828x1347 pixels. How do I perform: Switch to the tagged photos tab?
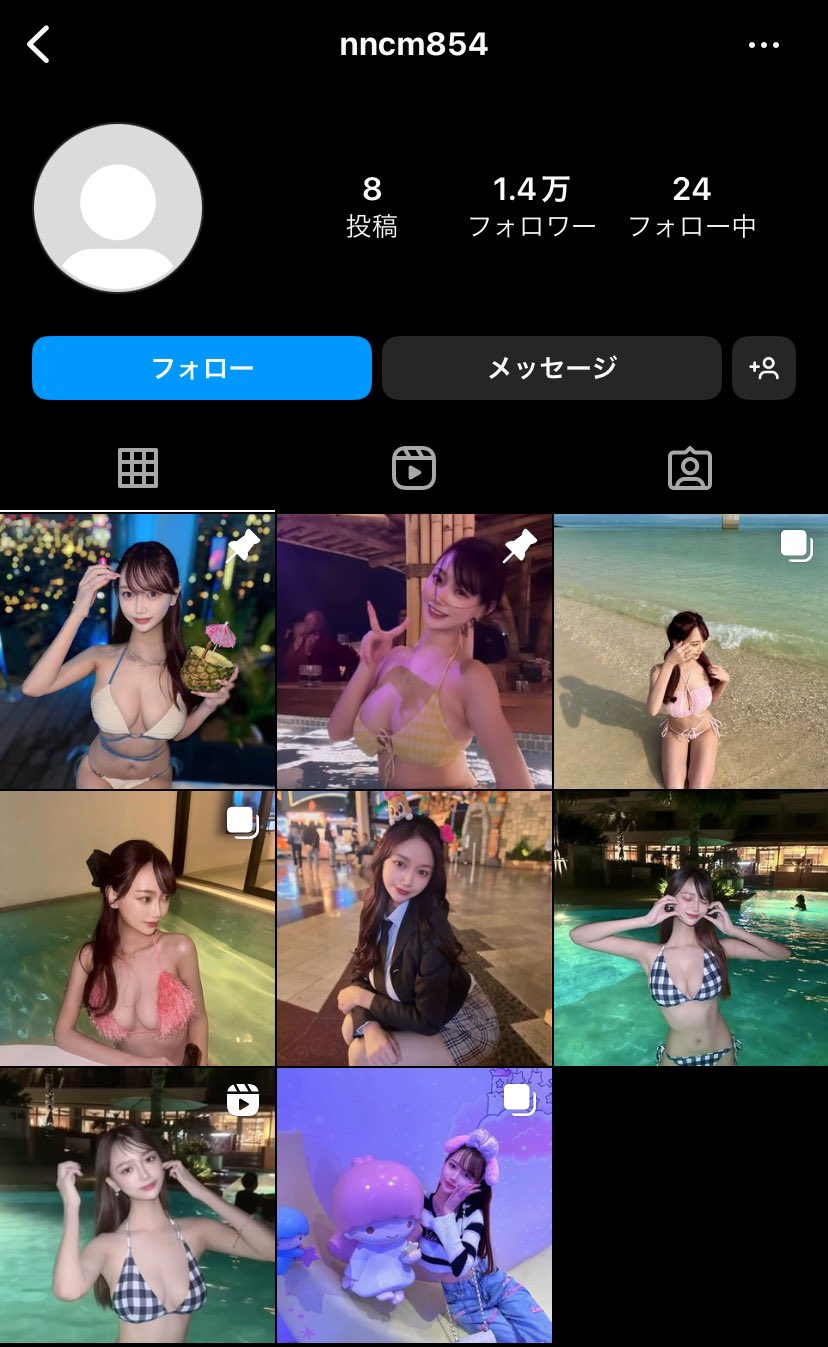(x=690, y=468)
